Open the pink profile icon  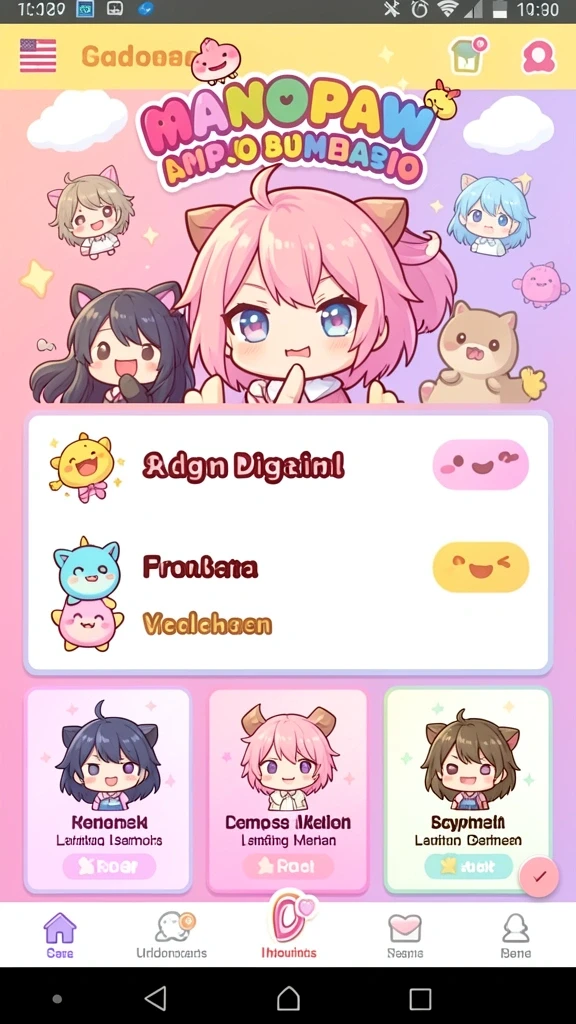tap(539, 57)
